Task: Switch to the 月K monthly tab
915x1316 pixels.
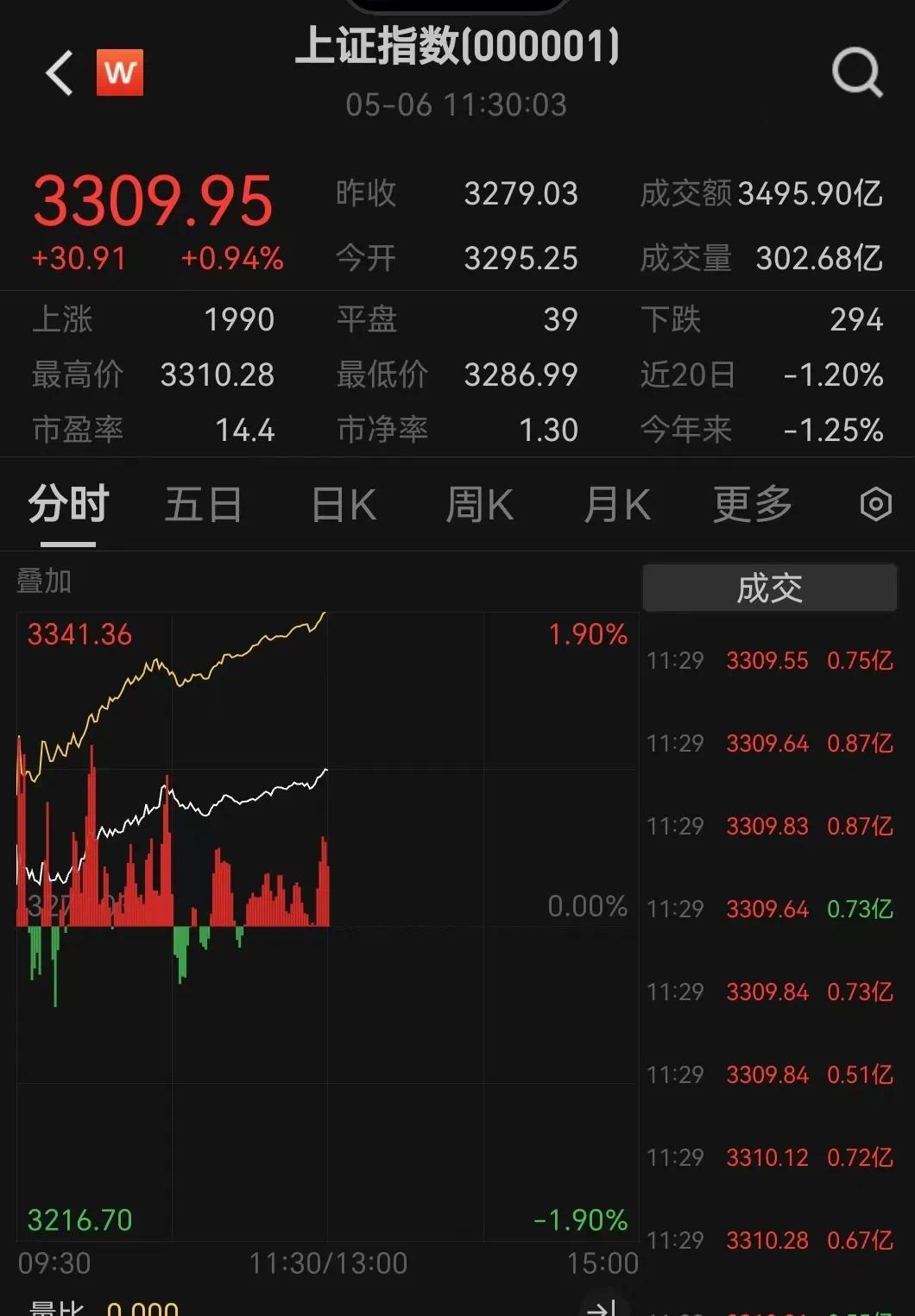Action: point(615,505)
